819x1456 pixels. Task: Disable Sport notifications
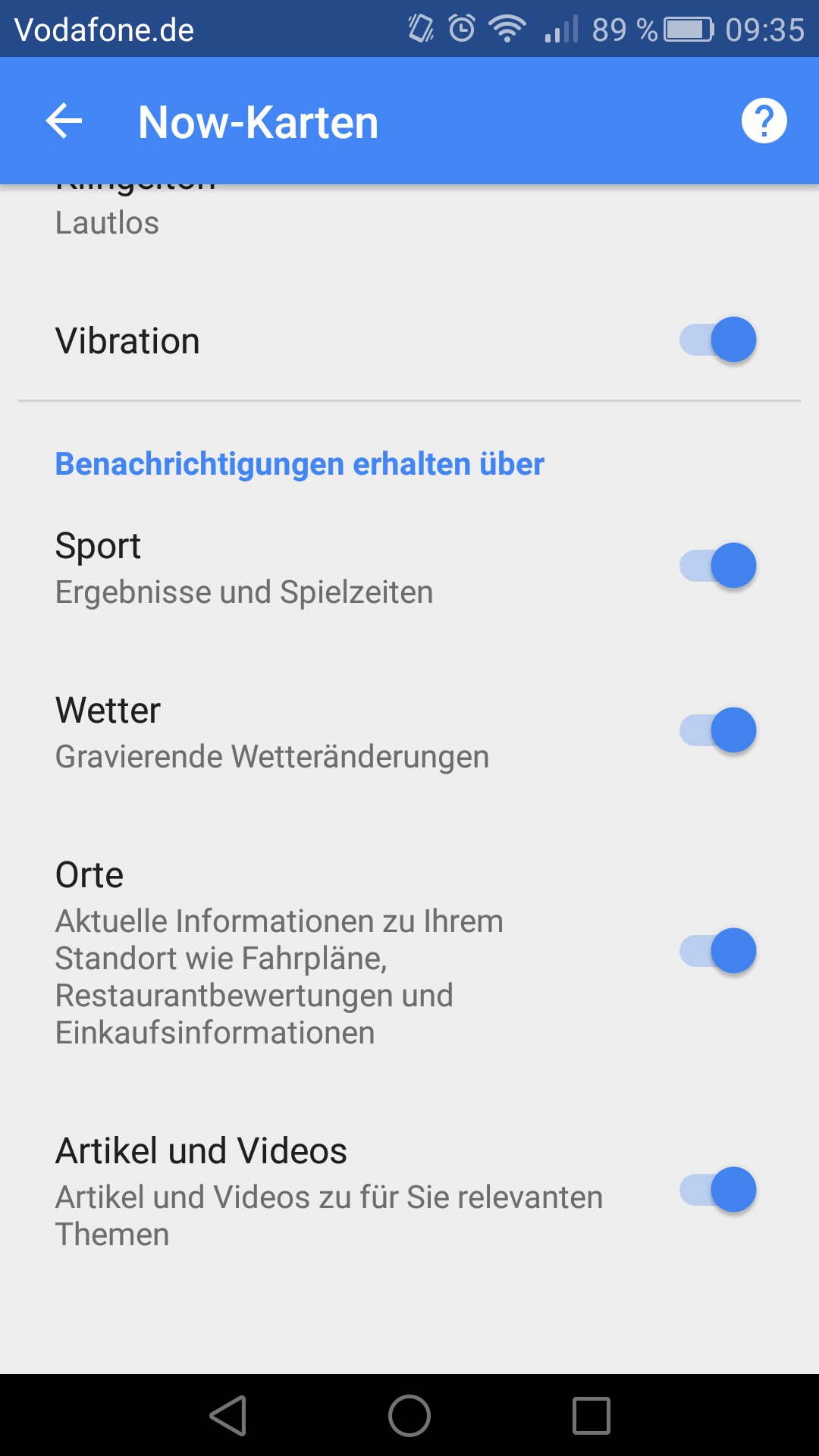tap(717, 566)
